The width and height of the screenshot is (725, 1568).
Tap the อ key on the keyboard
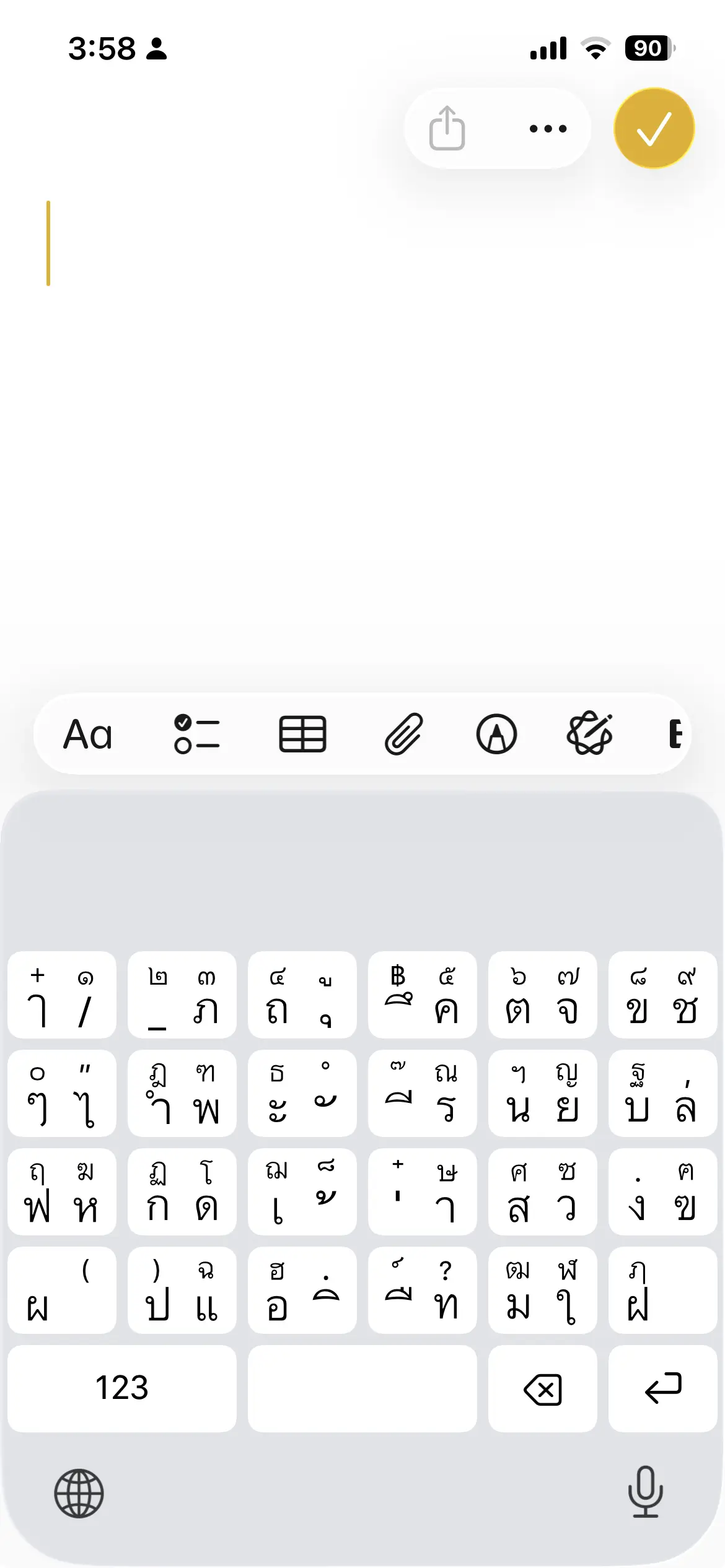coord(302,1290)
